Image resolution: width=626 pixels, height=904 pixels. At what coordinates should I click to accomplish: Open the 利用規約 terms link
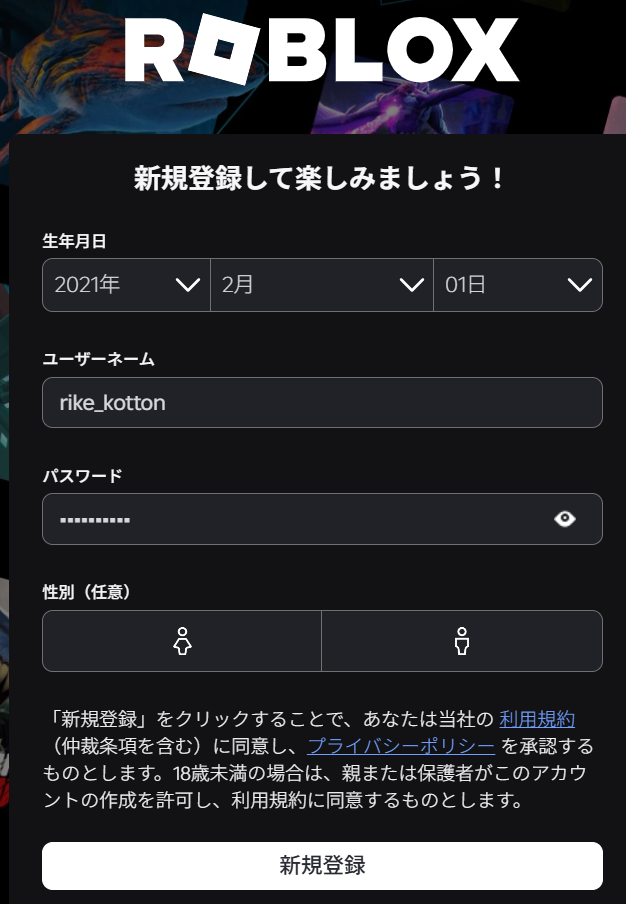click(537, 719)
